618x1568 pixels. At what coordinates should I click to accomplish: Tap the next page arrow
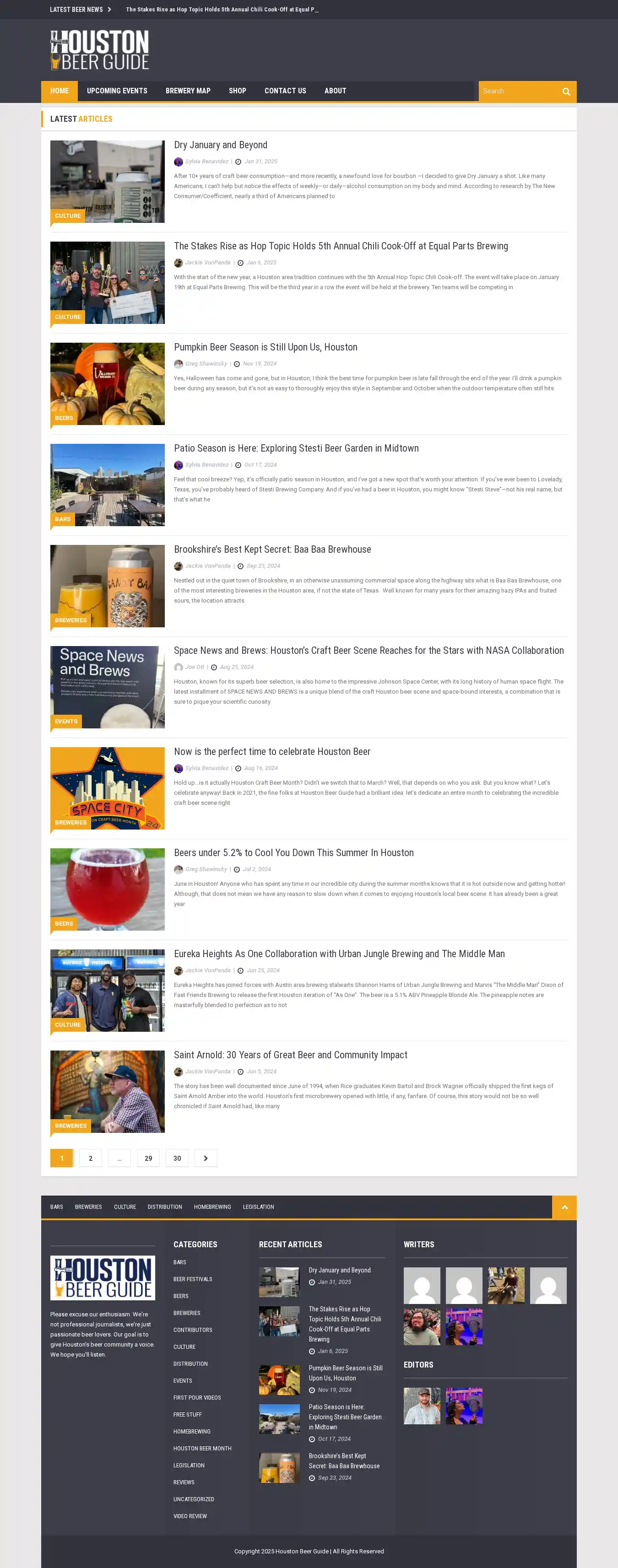point(206,1158)
